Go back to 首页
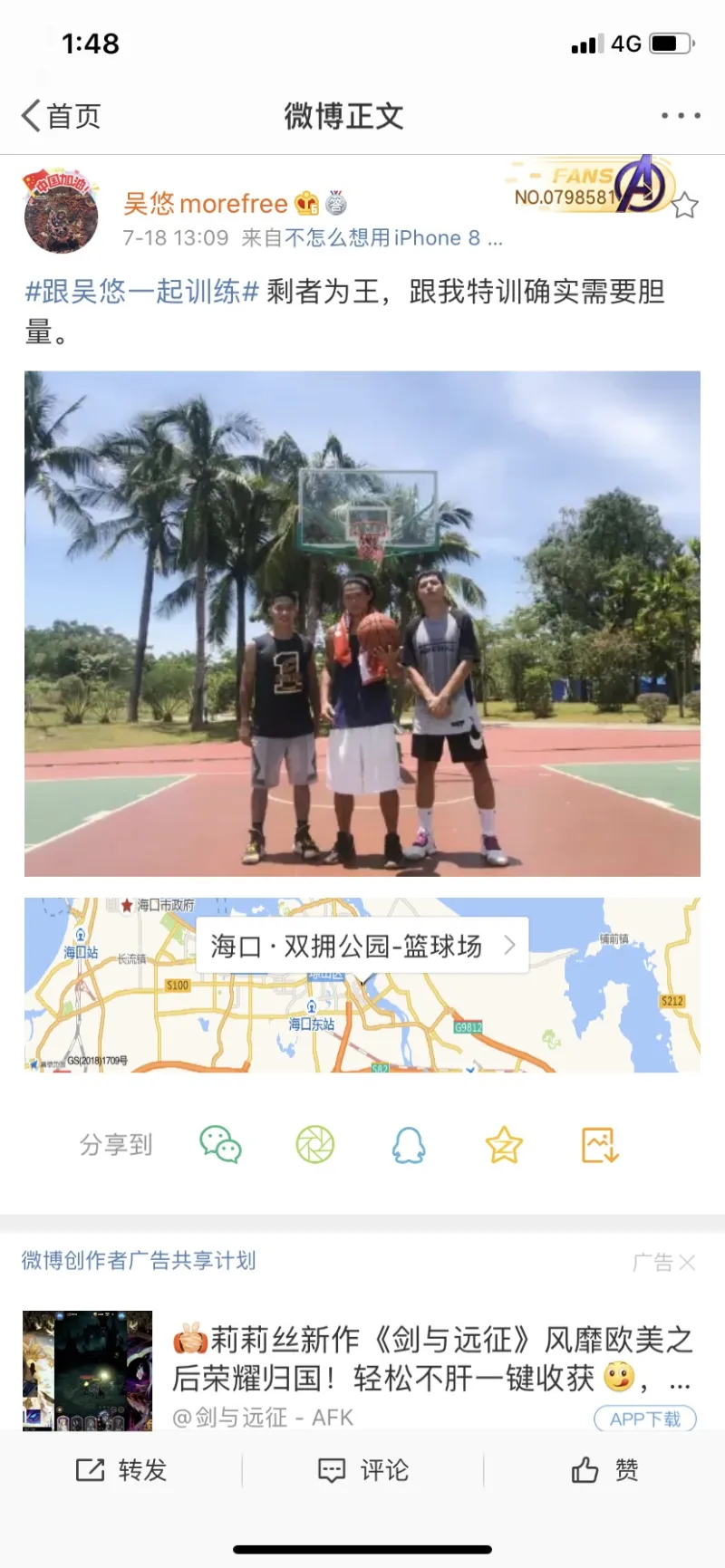Screen dimensions: 725x1568 point(61,116)
